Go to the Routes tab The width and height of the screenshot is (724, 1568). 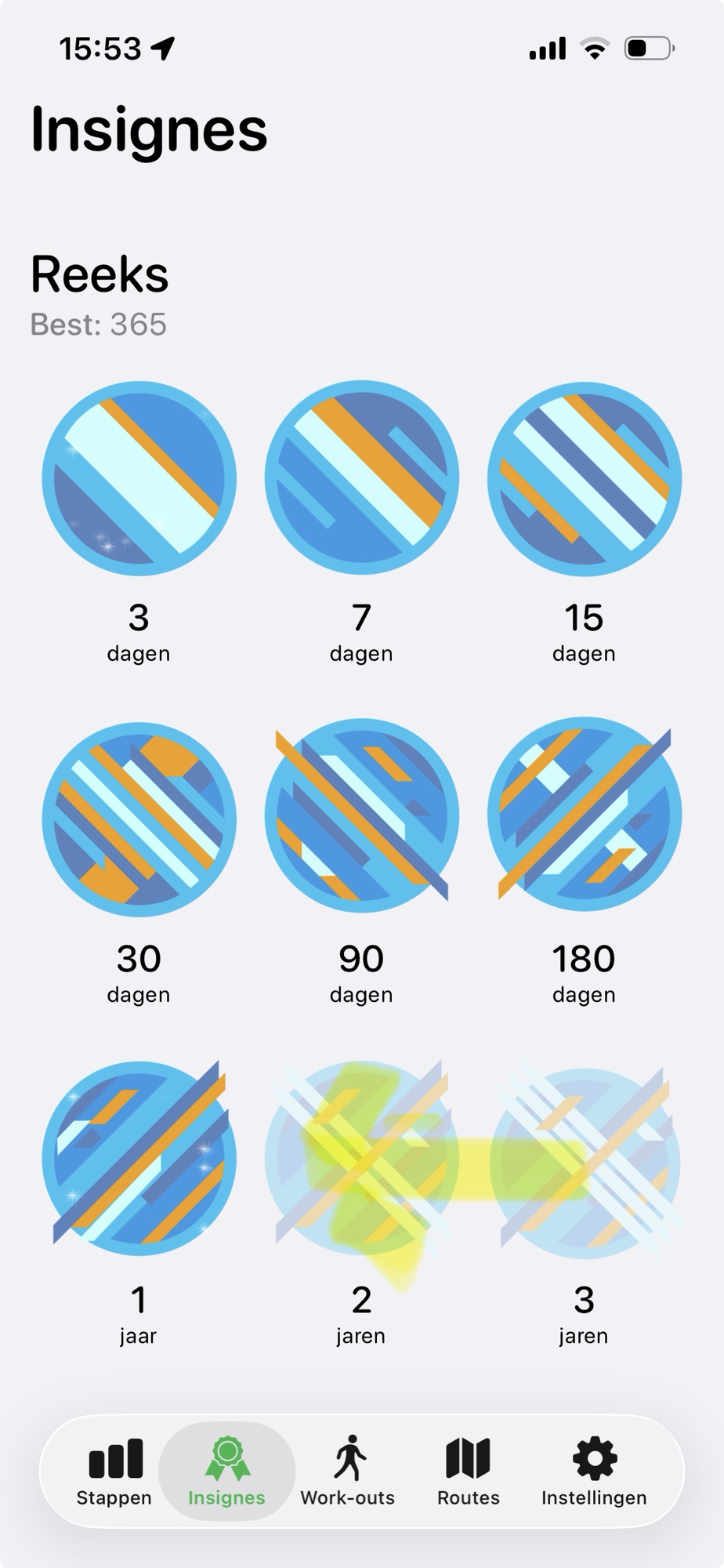[x=468, y=1472]
